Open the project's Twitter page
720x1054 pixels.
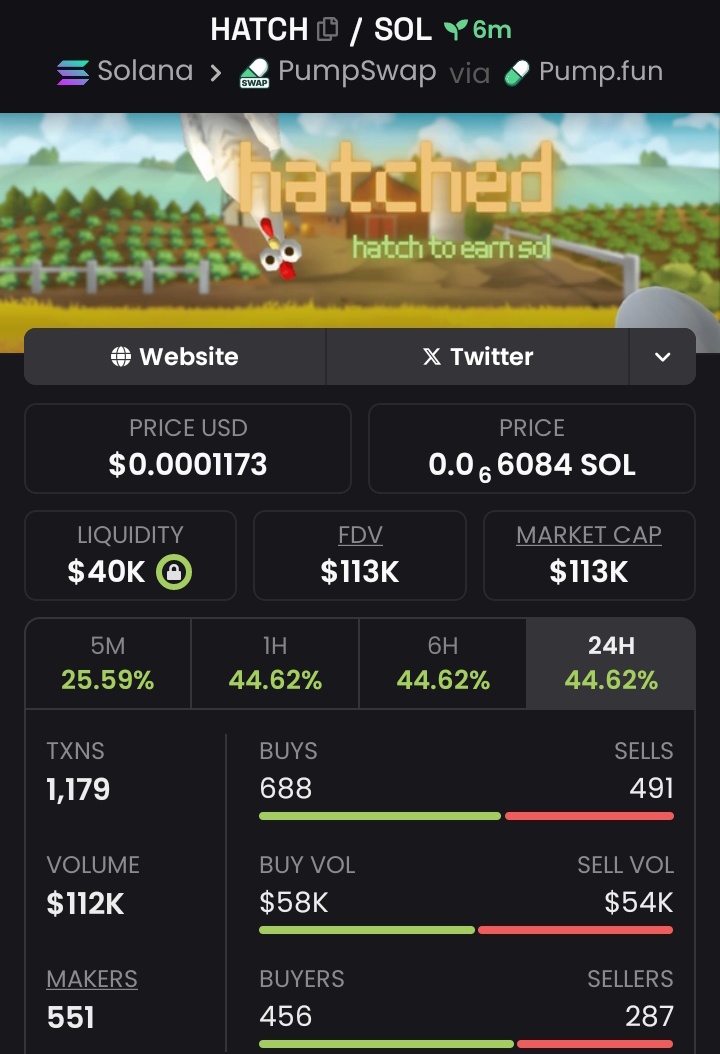(x=478, y=357)
